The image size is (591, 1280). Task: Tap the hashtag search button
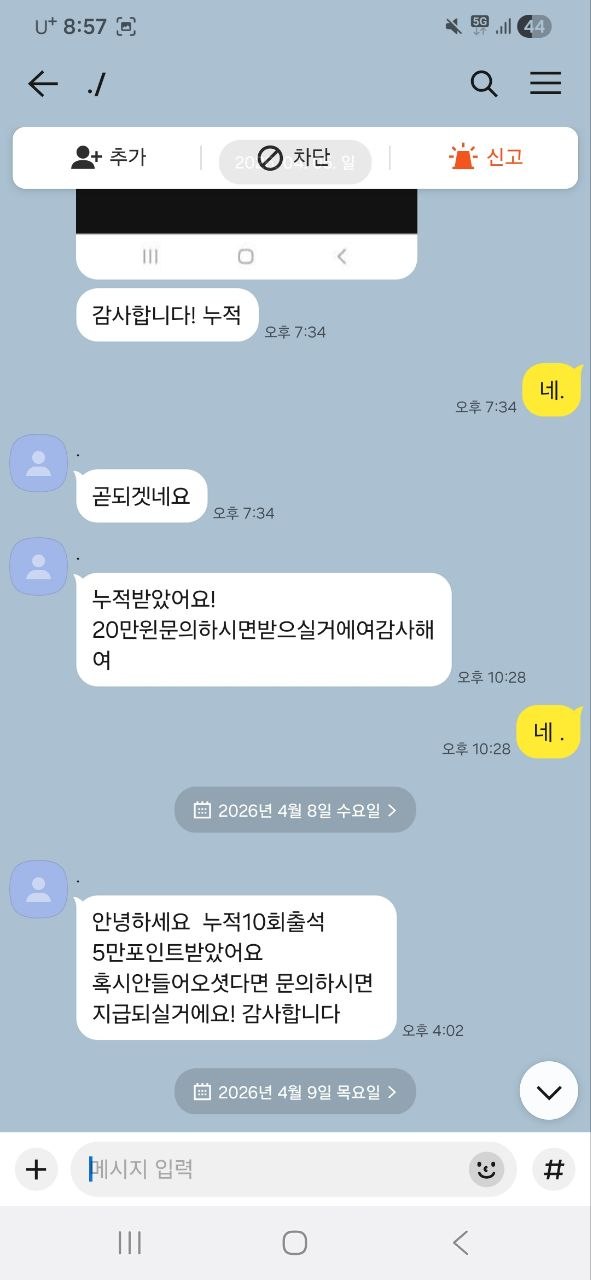point(553,1169)
